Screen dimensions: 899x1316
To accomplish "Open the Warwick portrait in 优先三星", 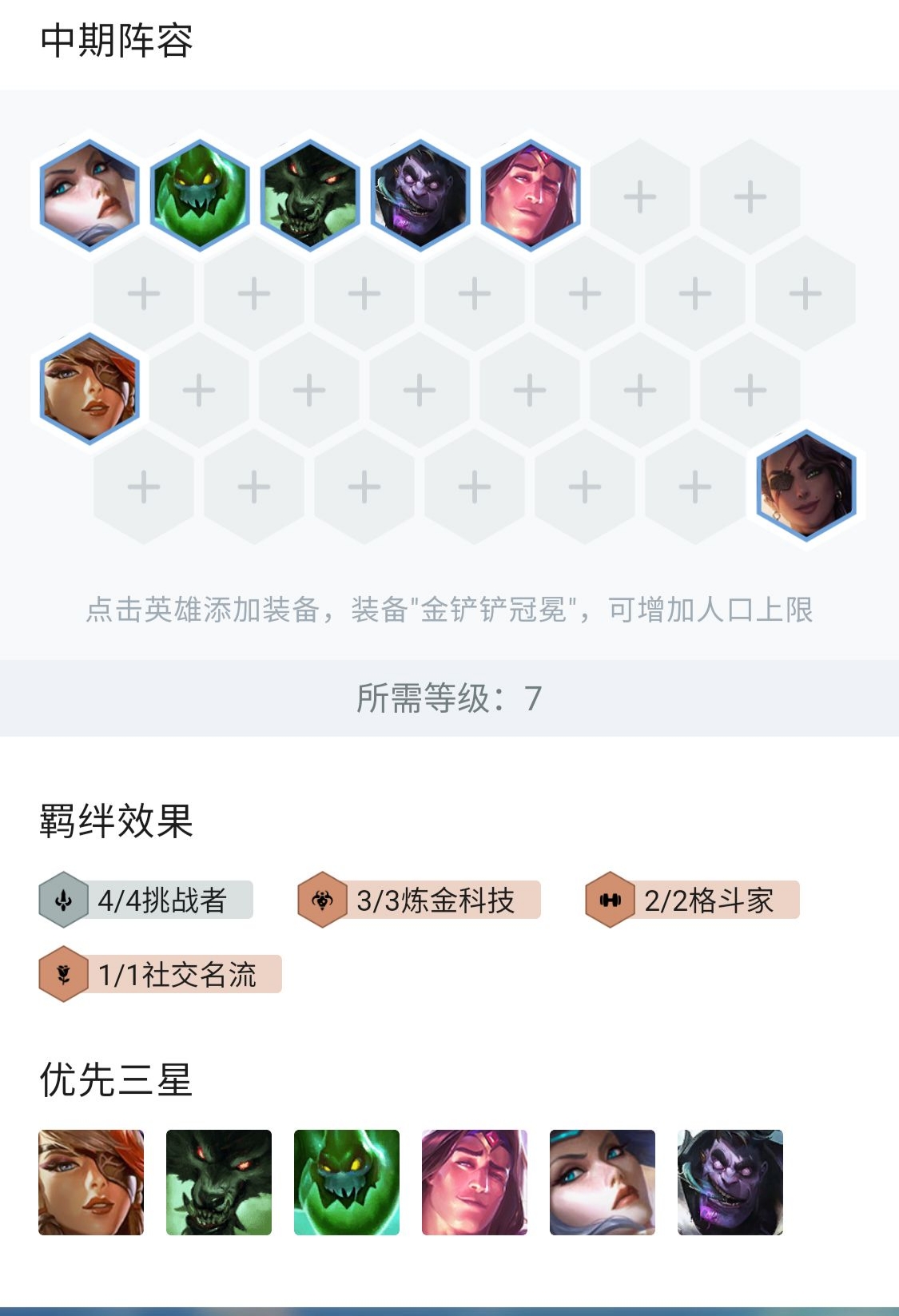I will 219,1183.
